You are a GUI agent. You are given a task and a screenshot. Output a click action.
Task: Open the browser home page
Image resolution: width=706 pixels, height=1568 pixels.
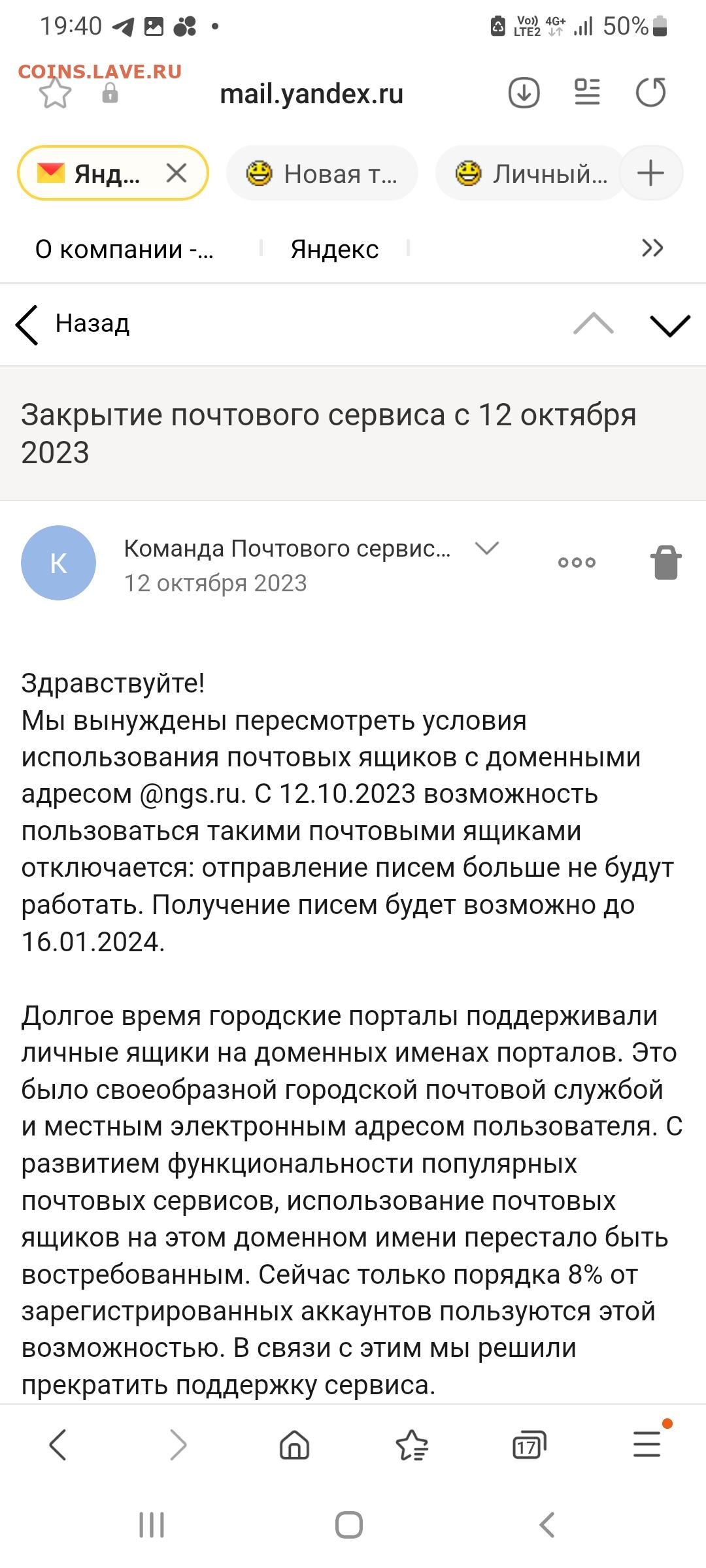(294, 1445)
